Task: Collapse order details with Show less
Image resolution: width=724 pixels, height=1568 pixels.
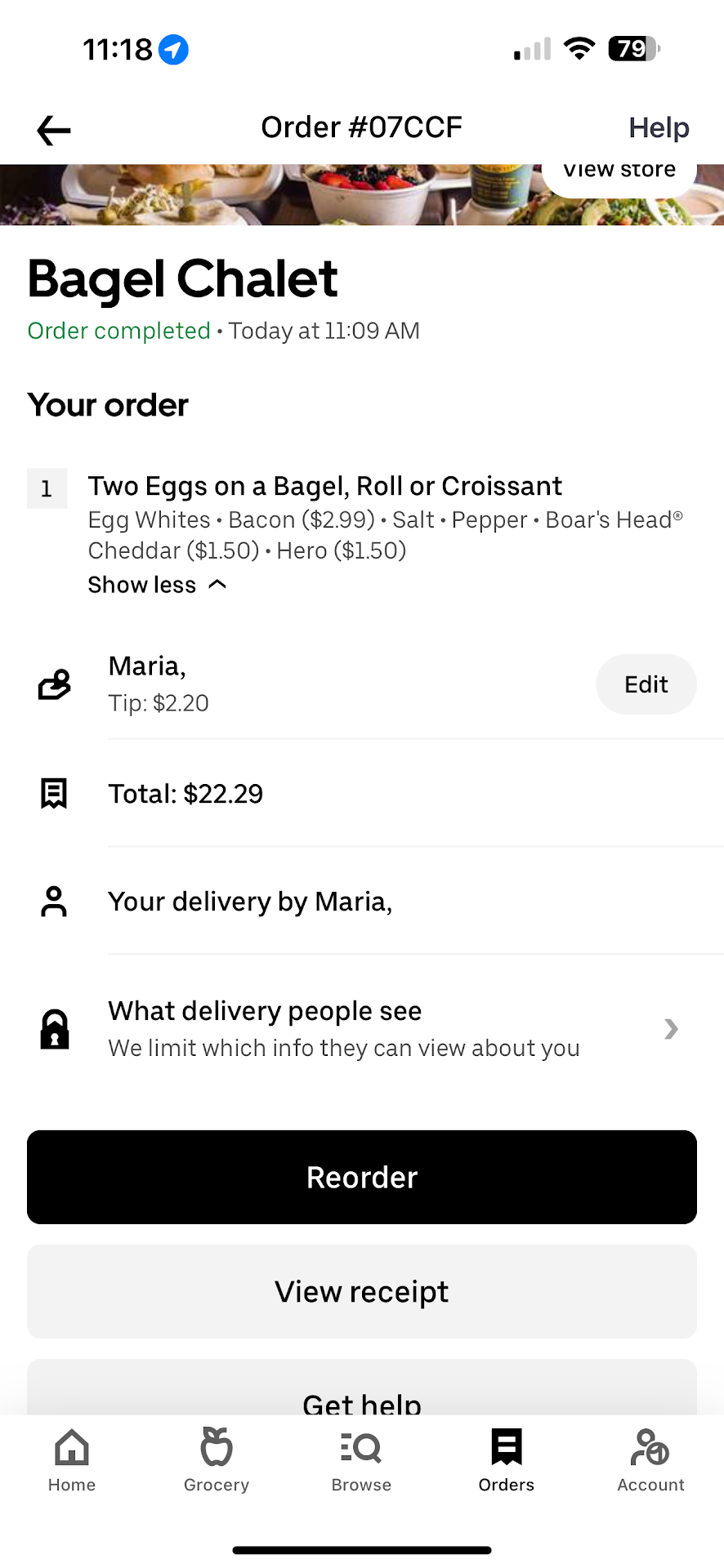Action: 157,585
